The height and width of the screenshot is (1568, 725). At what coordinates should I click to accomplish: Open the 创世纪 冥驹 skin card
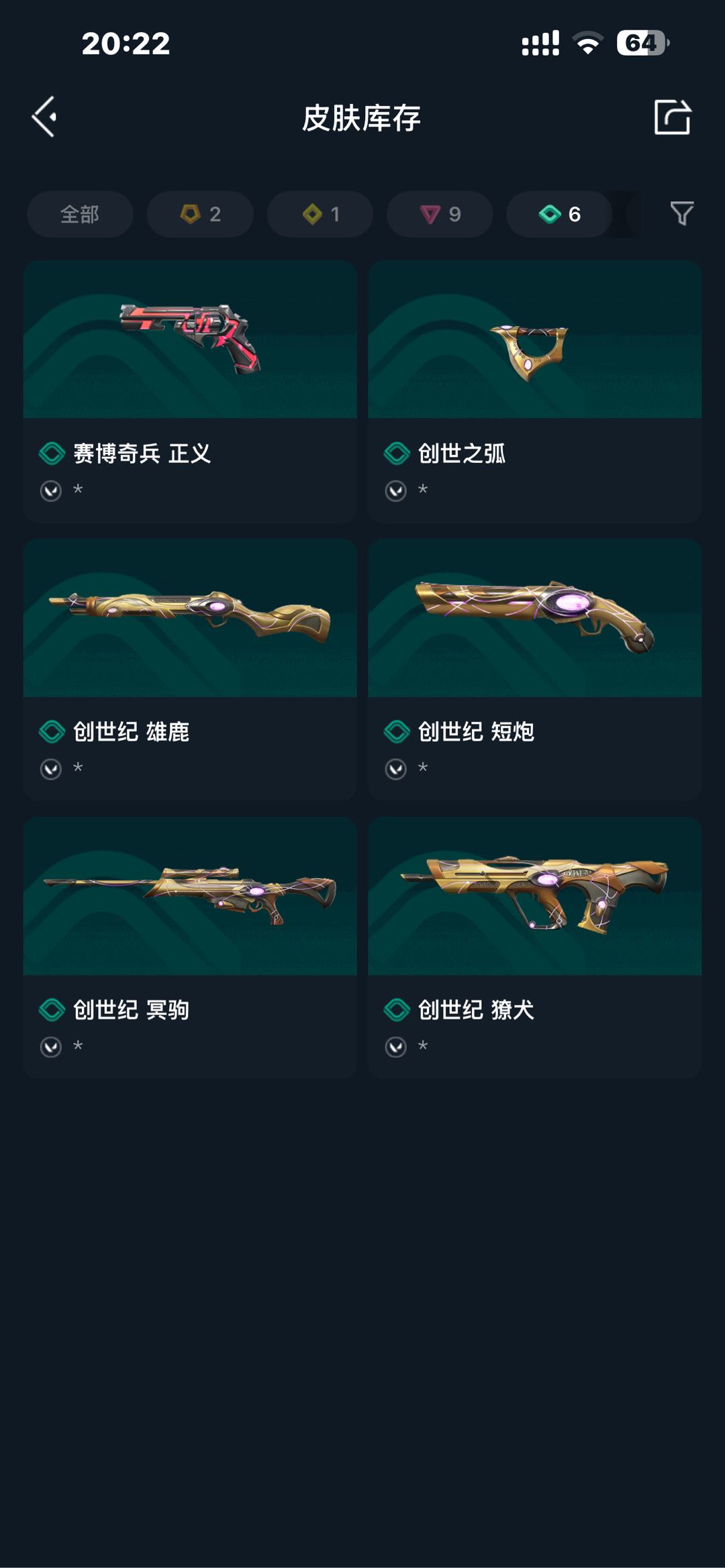tap(190, 947)
